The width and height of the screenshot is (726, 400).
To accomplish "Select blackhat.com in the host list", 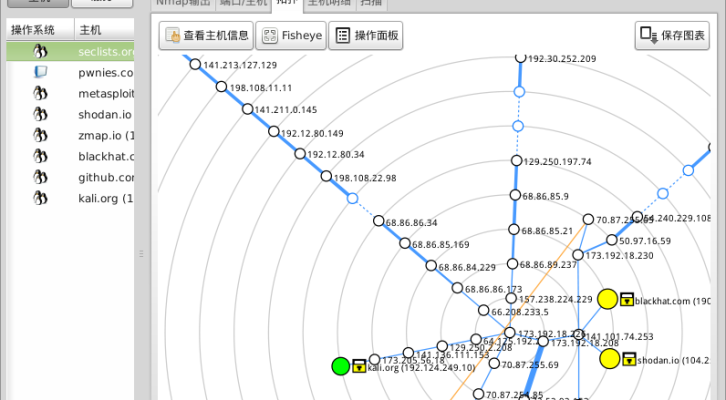I will pyautogui.click(x=105, y=156).
